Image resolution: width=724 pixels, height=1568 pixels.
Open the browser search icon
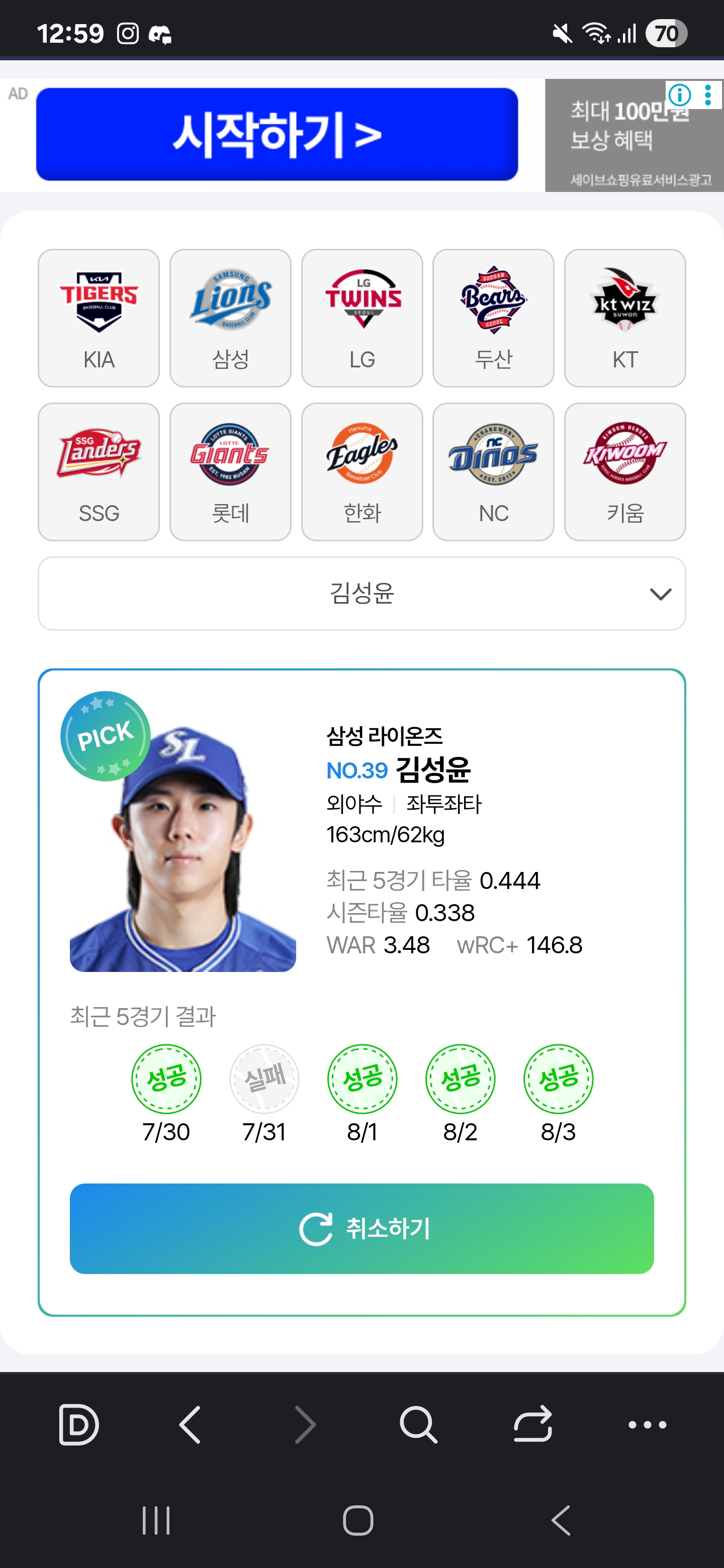tap(418, 1424)
